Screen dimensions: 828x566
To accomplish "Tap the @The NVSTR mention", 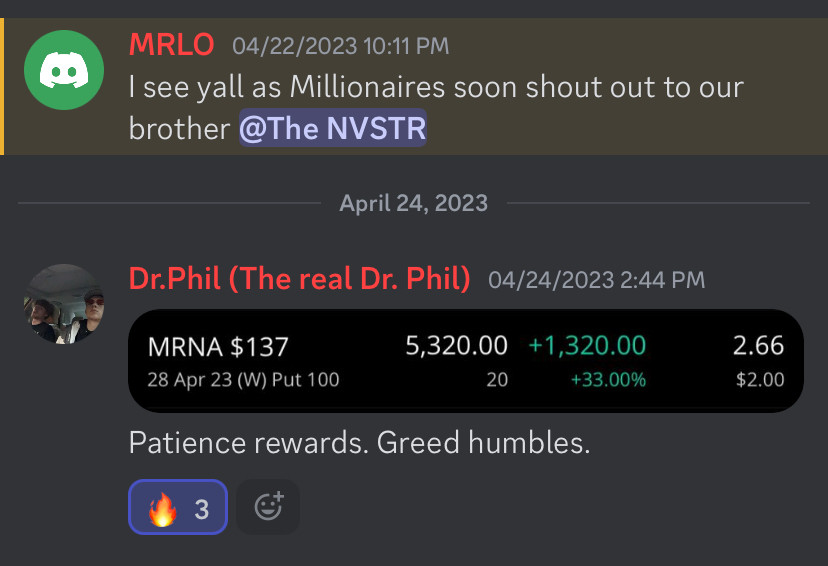I will (333, 129).
